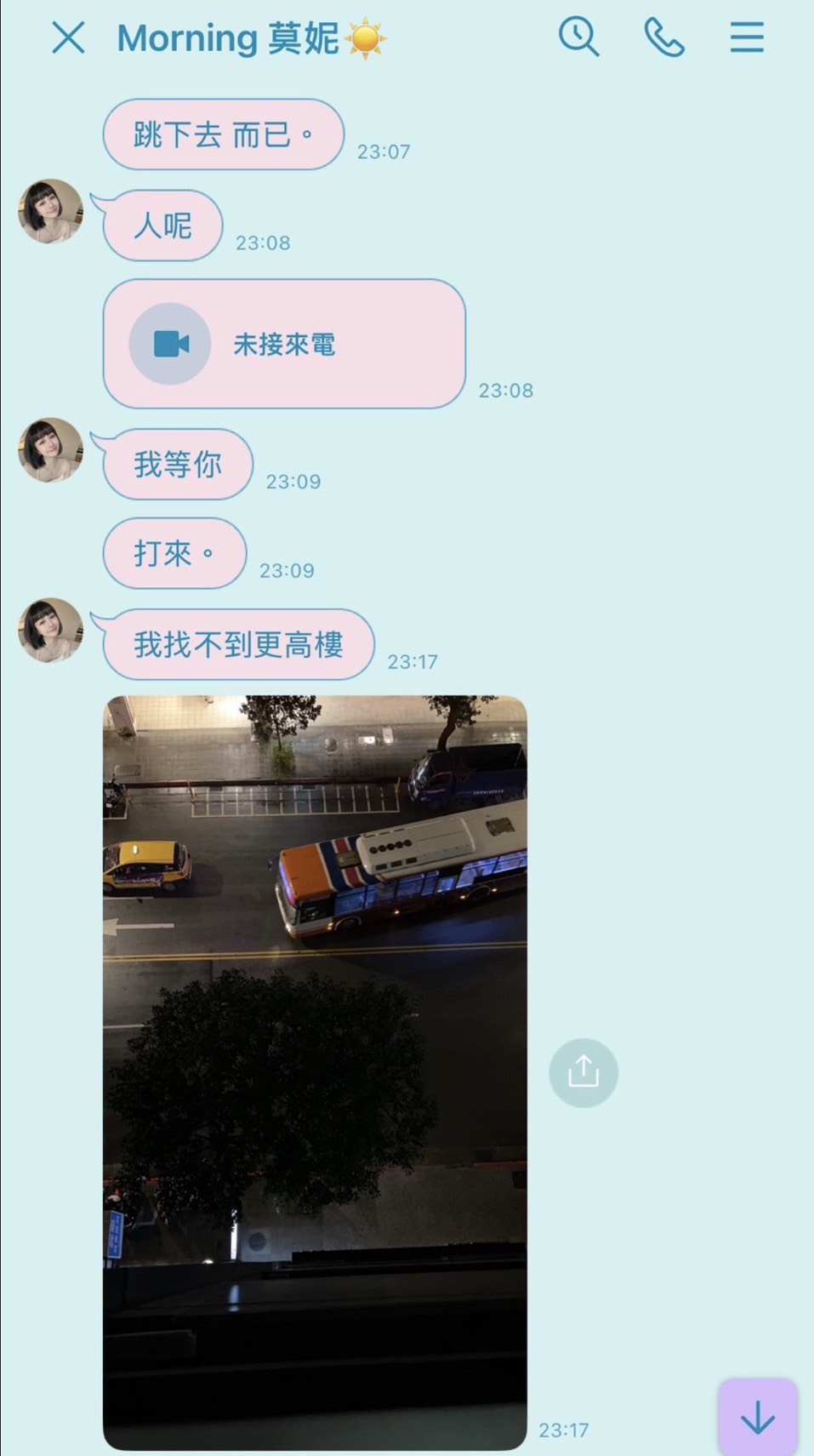Open the street photo sent at 23:17
Screen dimensions: 814x1456
tap(315, 1072)
